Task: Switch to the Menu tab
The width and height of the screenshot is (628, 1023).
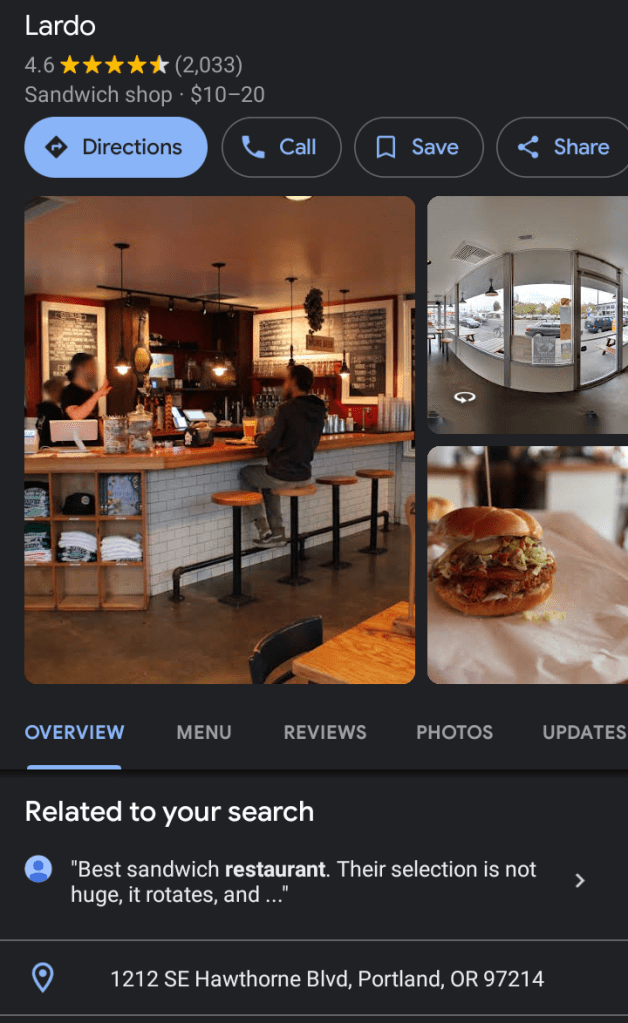Action: pyautogui.click(x=204, y=732)
